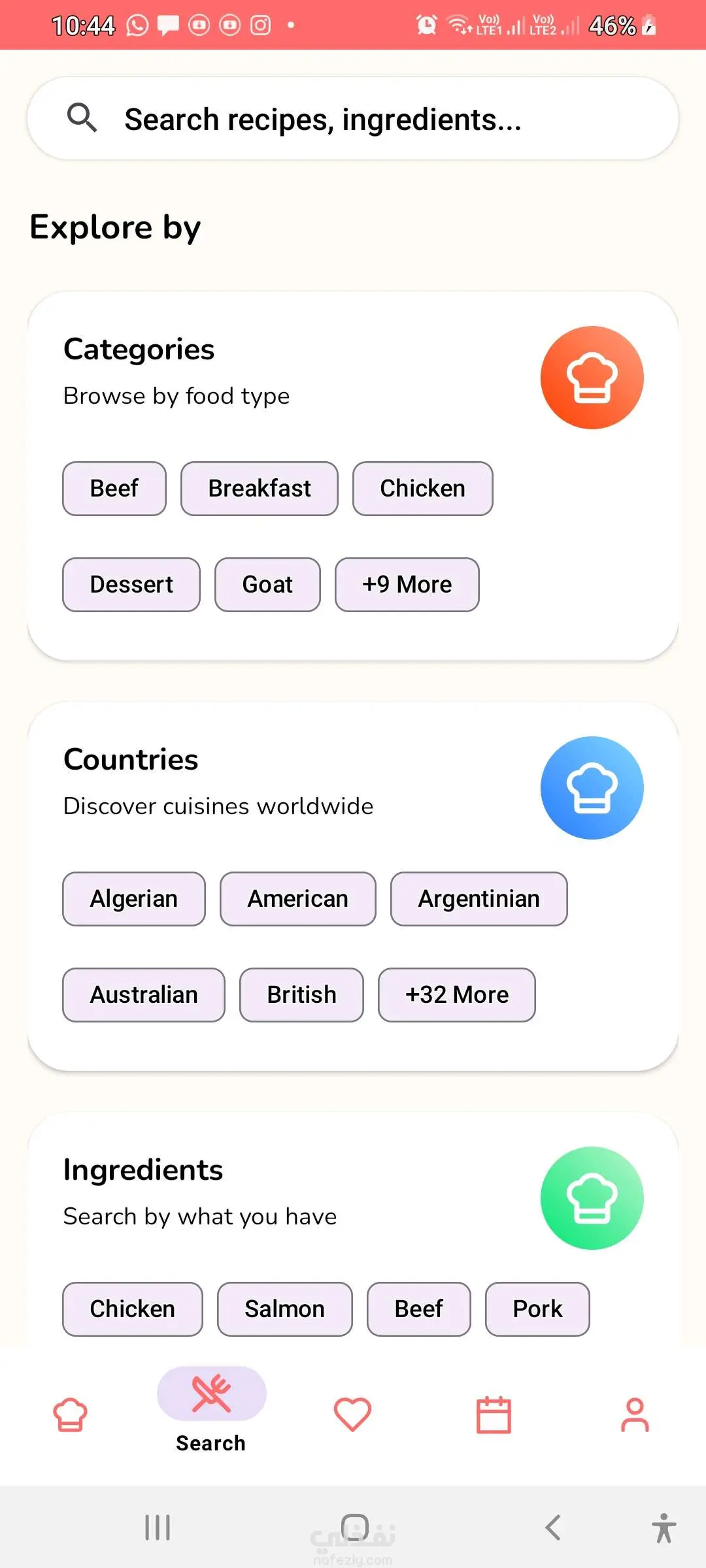Go back using the system back button
Screen dimensions: 706x1568
pyautogui.click(x=553, y=1527)
